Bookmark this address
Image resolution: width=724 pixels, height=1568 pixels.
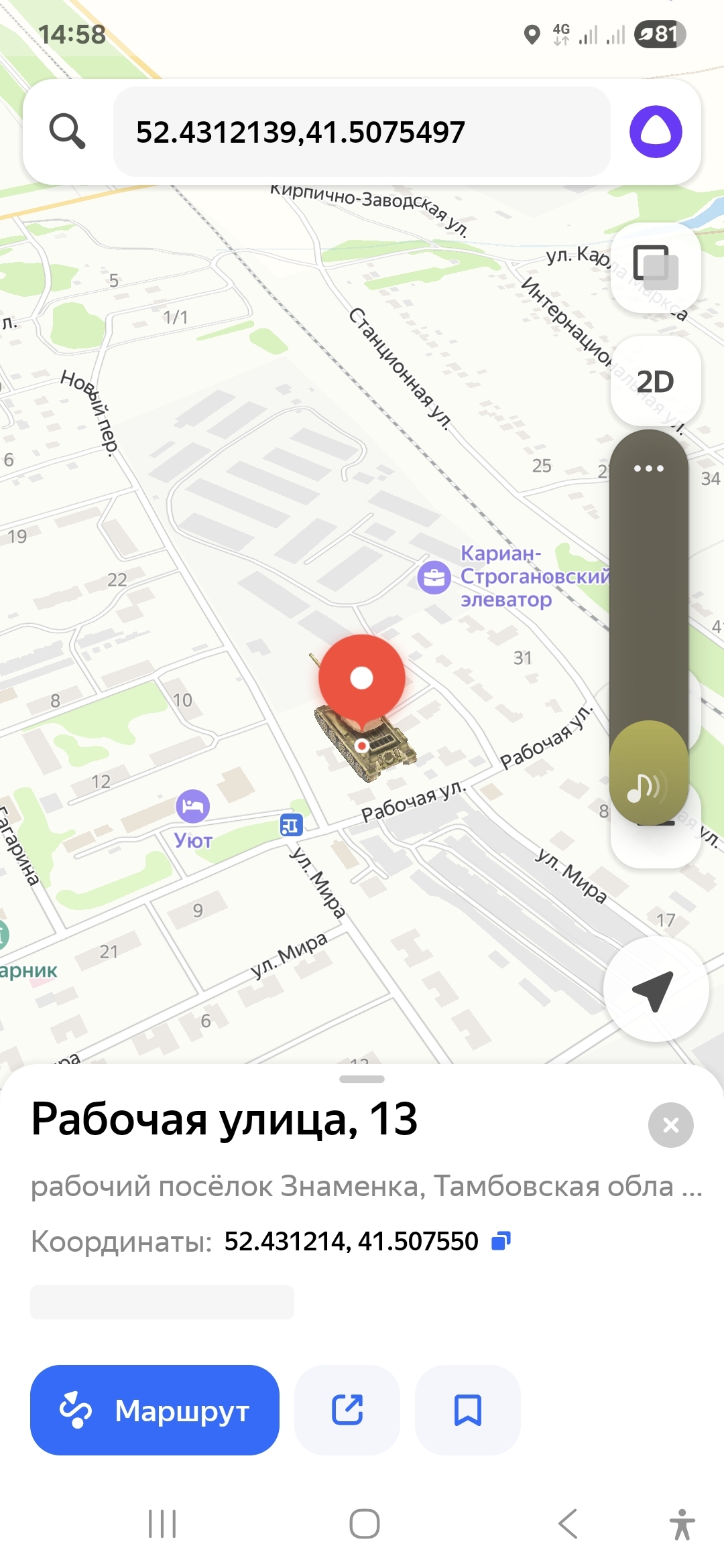(468, 1410)
